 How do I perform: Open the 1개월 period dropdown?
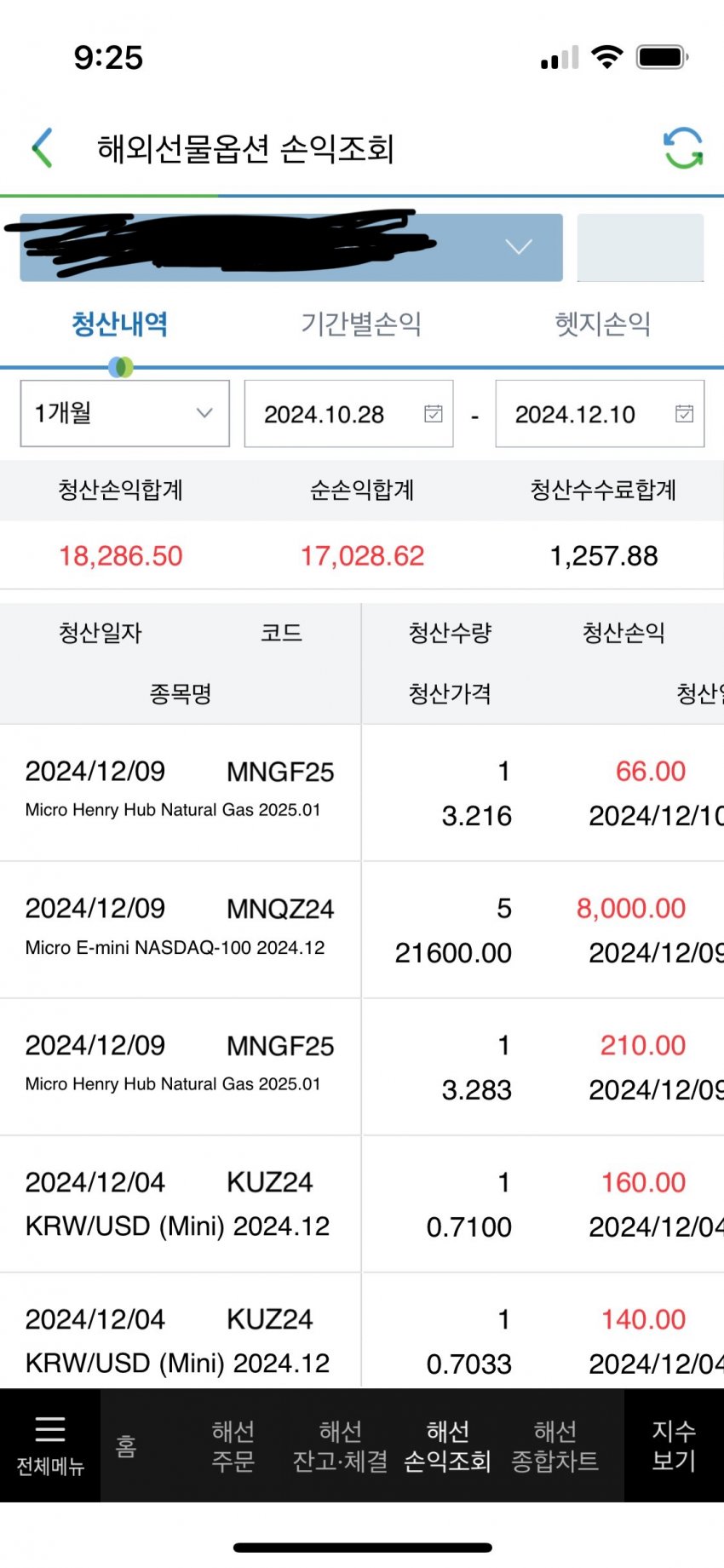click(x=125, y=413)
